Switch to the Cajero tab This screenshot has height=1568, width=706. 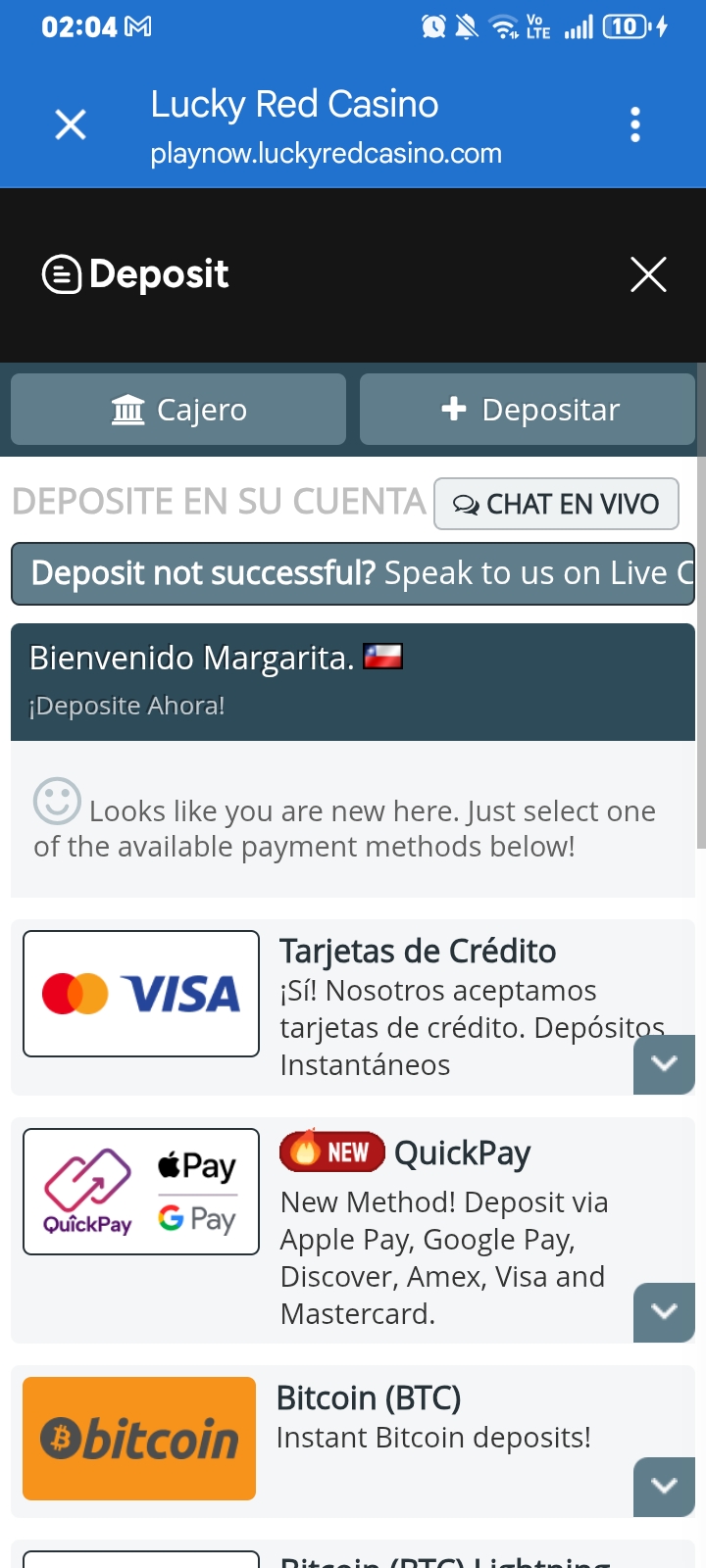click(178, 410)
